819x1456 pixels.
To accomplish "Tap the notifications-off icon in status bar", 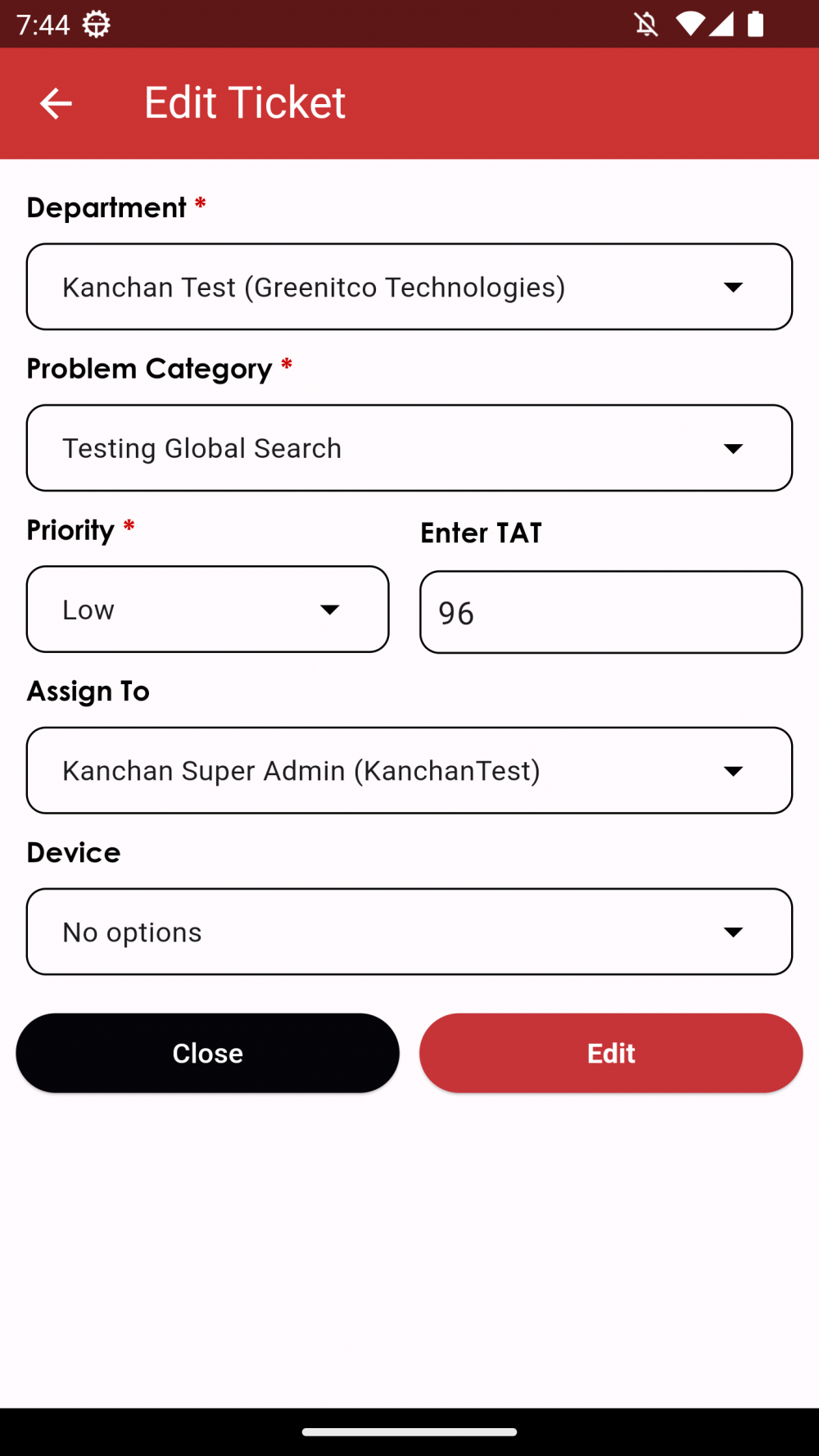I will (645, 25).
